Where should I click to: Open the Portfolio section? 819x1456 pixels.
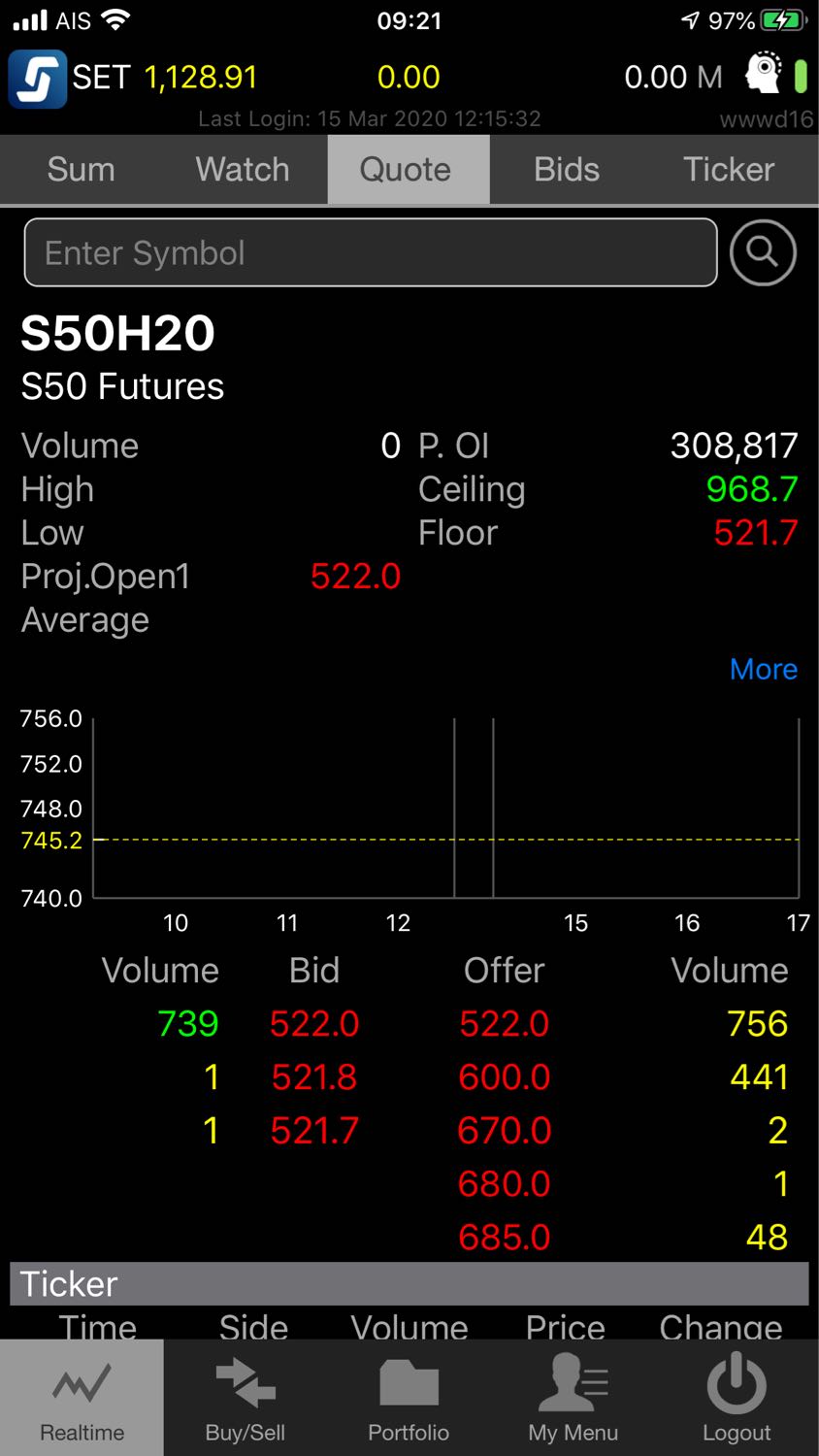pos(409,1398)
